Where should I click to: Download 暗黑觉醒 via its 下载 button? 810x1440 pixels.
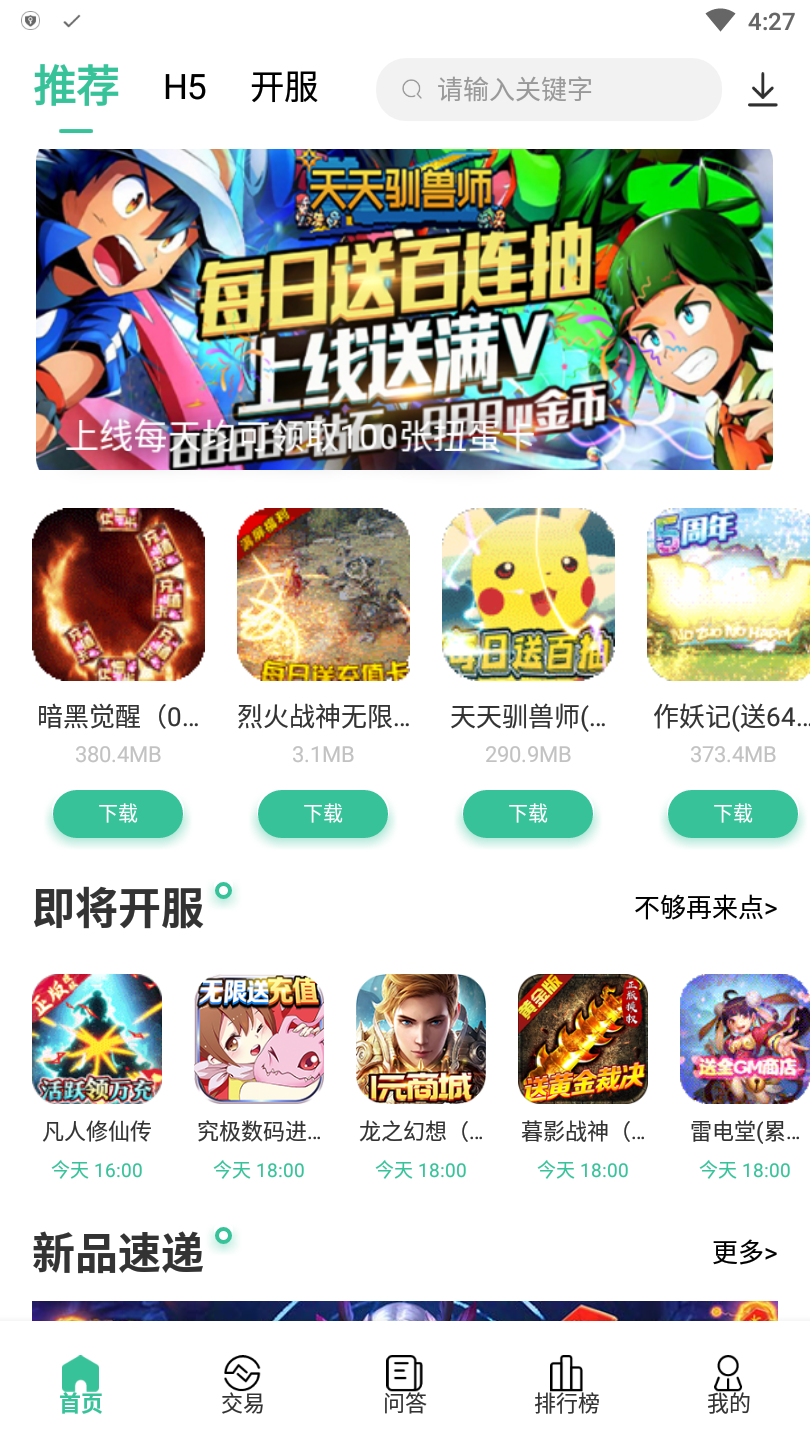(x=117, y=813)
